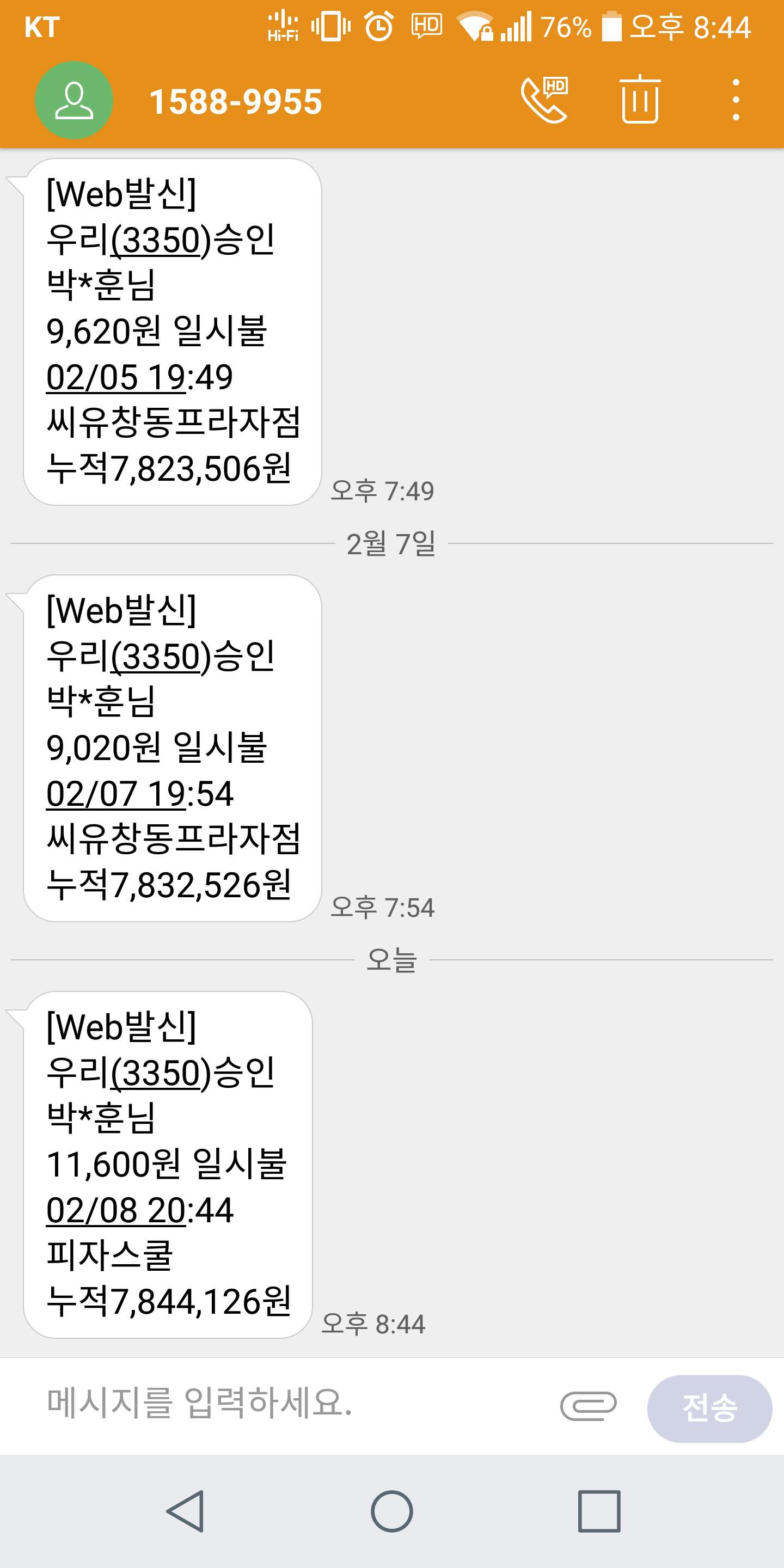Tap the message input field

[292, 1405]
